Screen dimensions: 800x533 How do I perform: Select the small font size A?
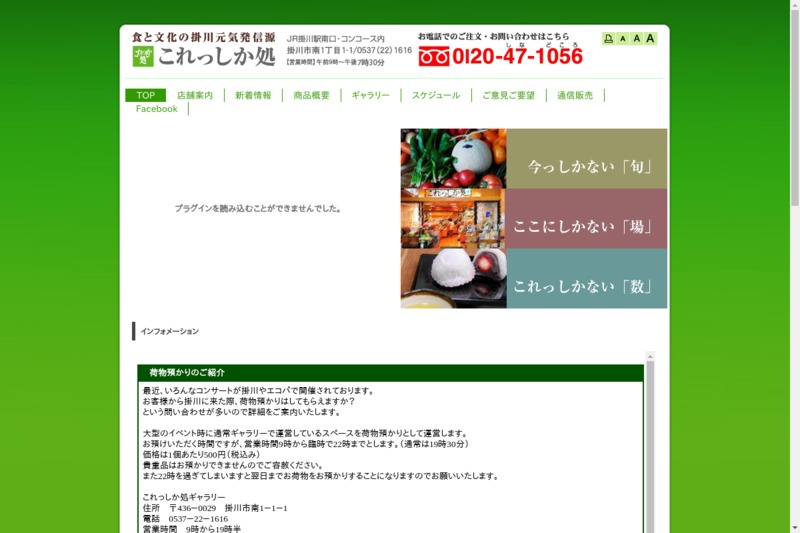click(x=622, y=39)
